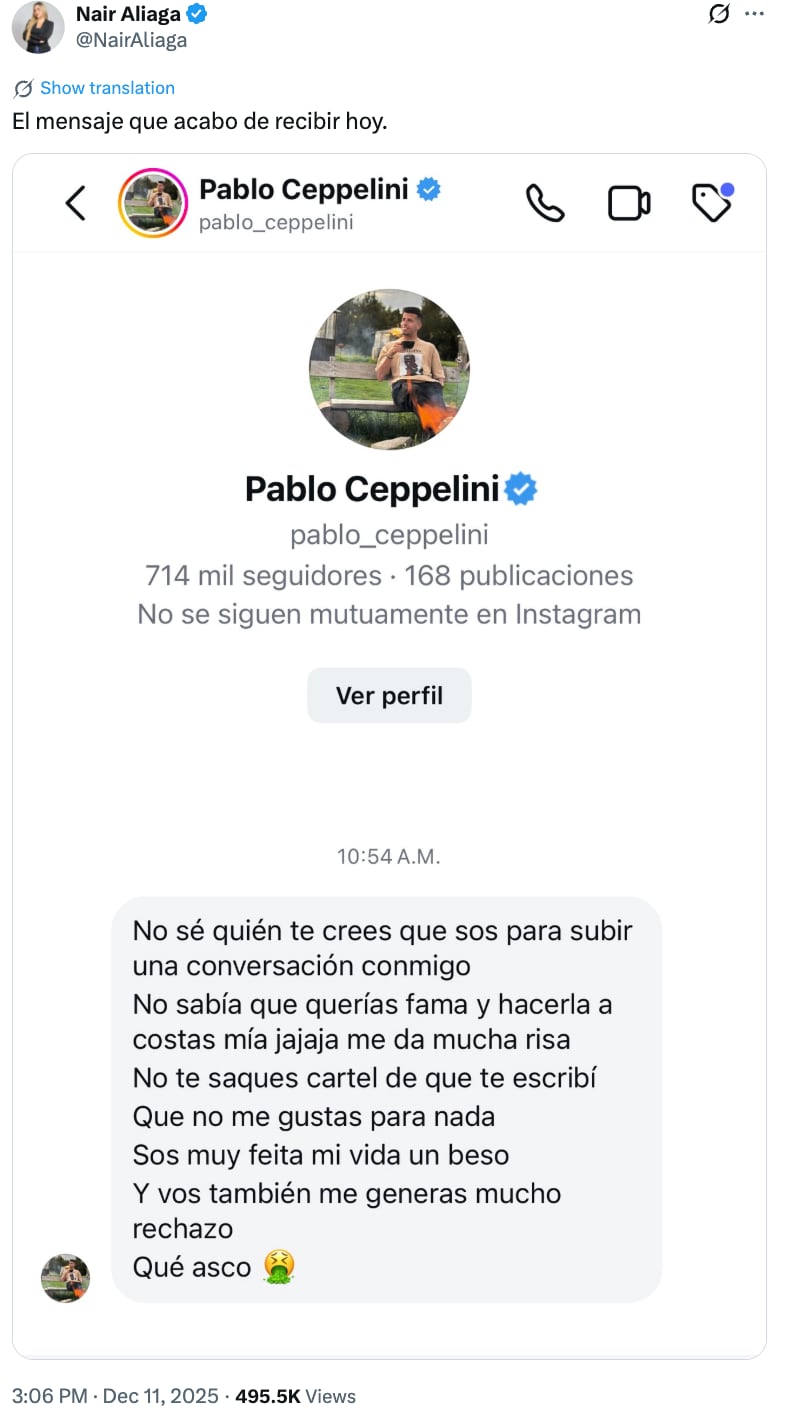The image size is (788, 1422).
Task: Click Show translation to translate the post
Action: pos(107,88)
